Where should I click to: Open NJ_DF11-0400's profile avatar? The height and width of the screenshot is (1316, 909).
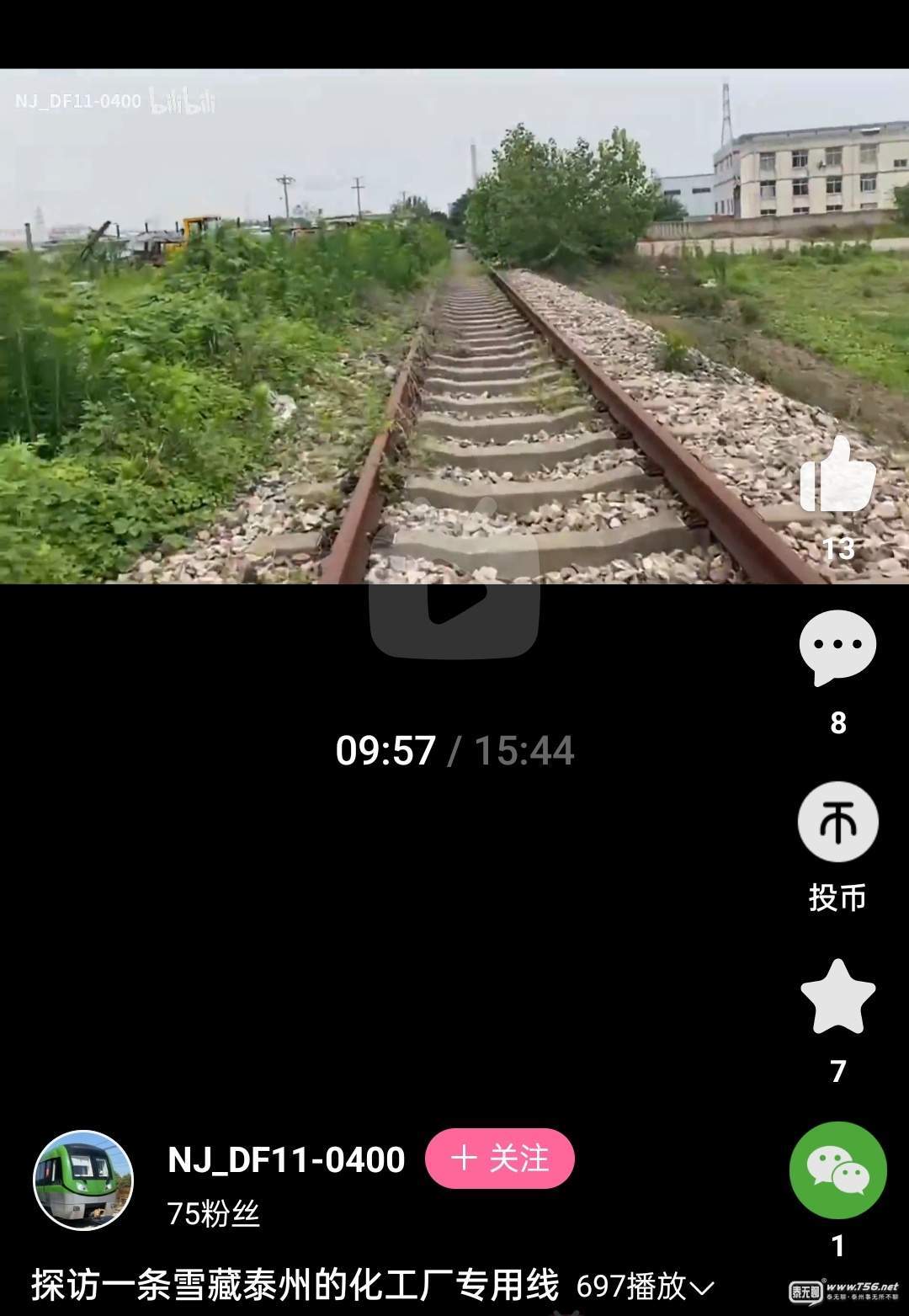(x=83, y=1180)
